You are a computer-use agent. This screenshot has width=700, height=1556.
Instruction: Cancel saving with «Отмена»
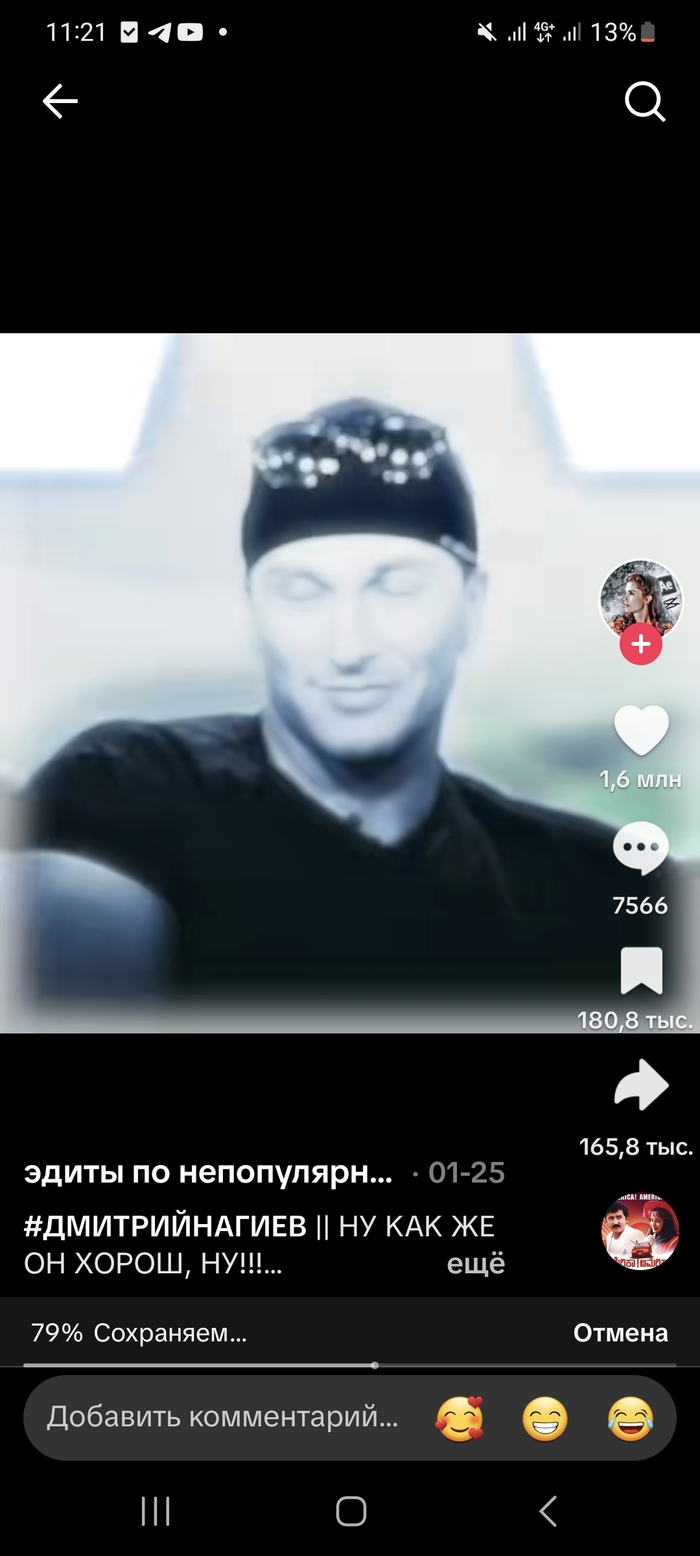coord(620,1333)
